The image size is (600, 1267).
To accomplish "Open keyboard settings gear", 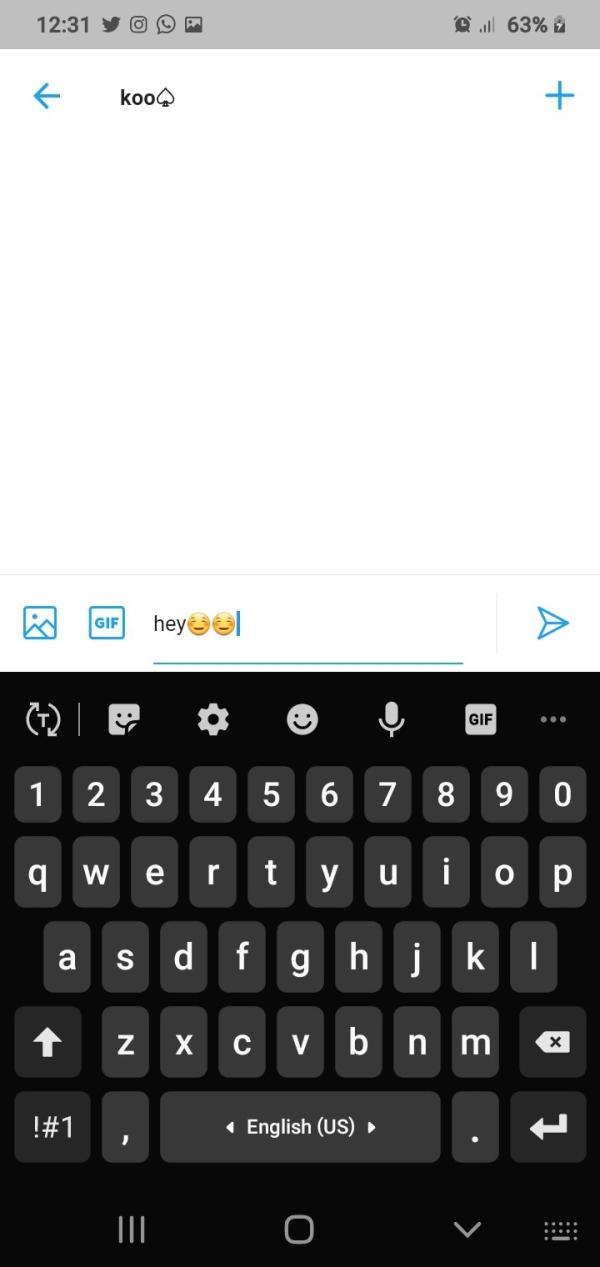I will click(x=213, y=719).
